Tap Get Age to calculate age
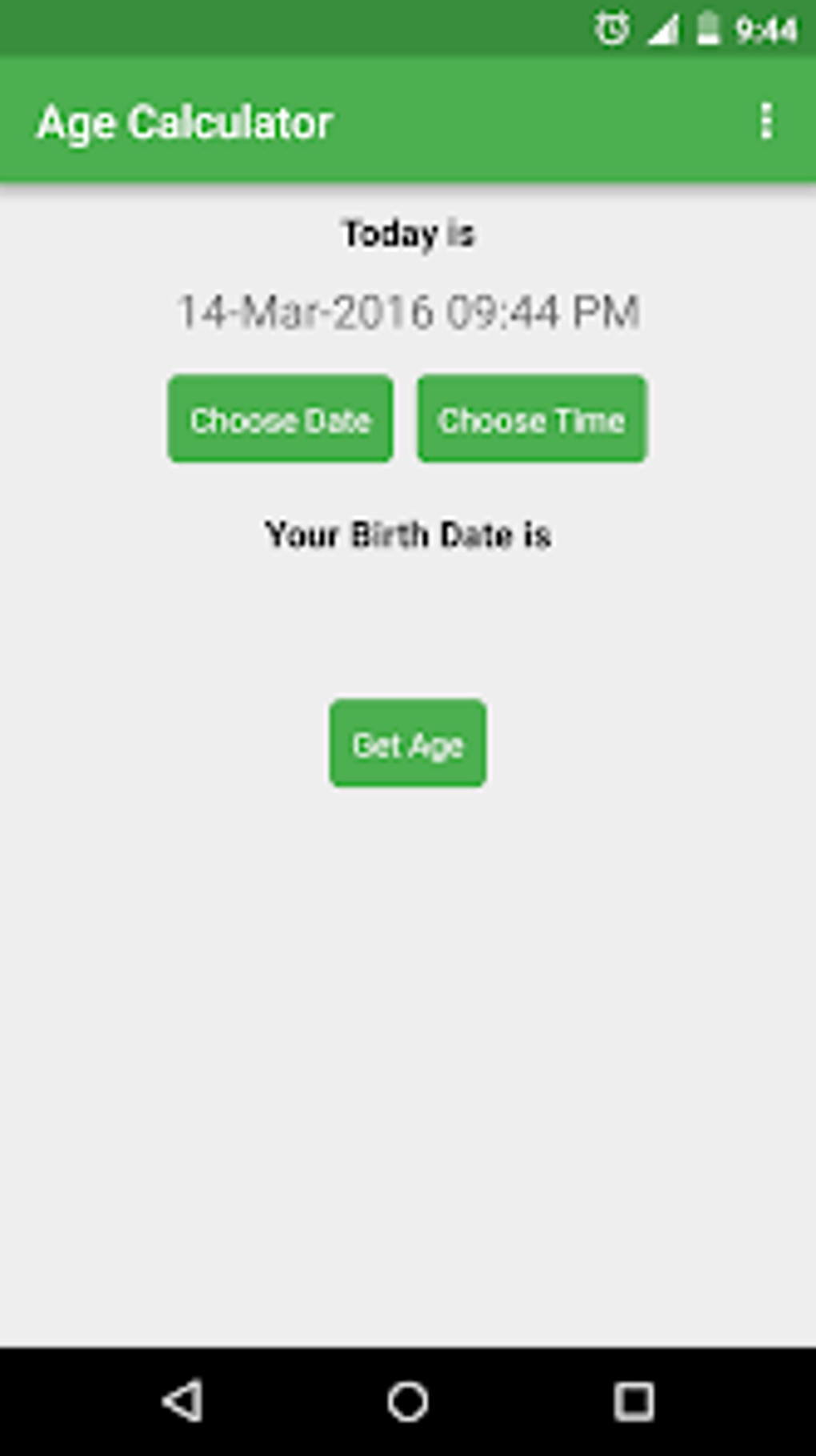This screenshot has width=816, height=1456. point(407,744)
